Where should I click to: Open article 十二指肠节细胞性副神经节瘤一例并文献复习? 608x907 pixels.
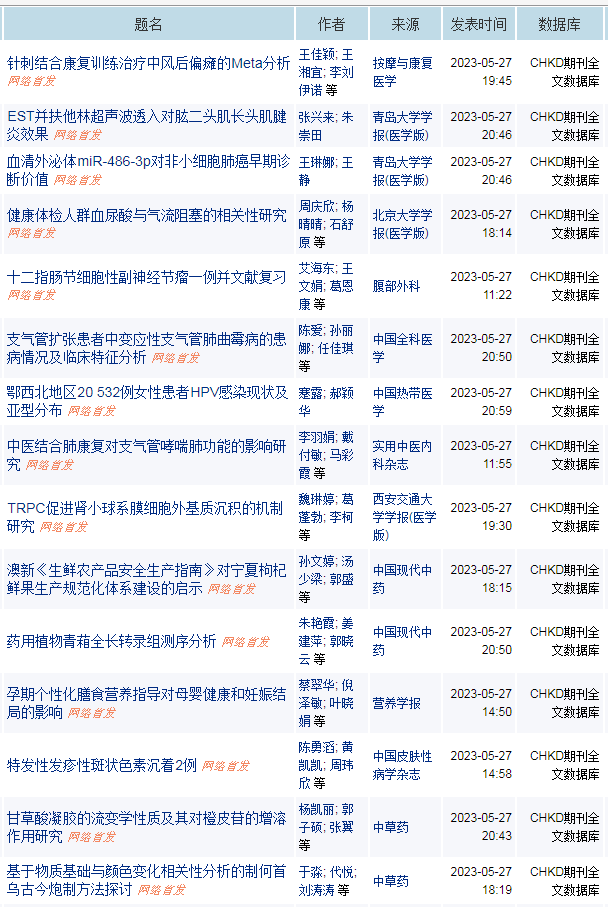(146, 277)
